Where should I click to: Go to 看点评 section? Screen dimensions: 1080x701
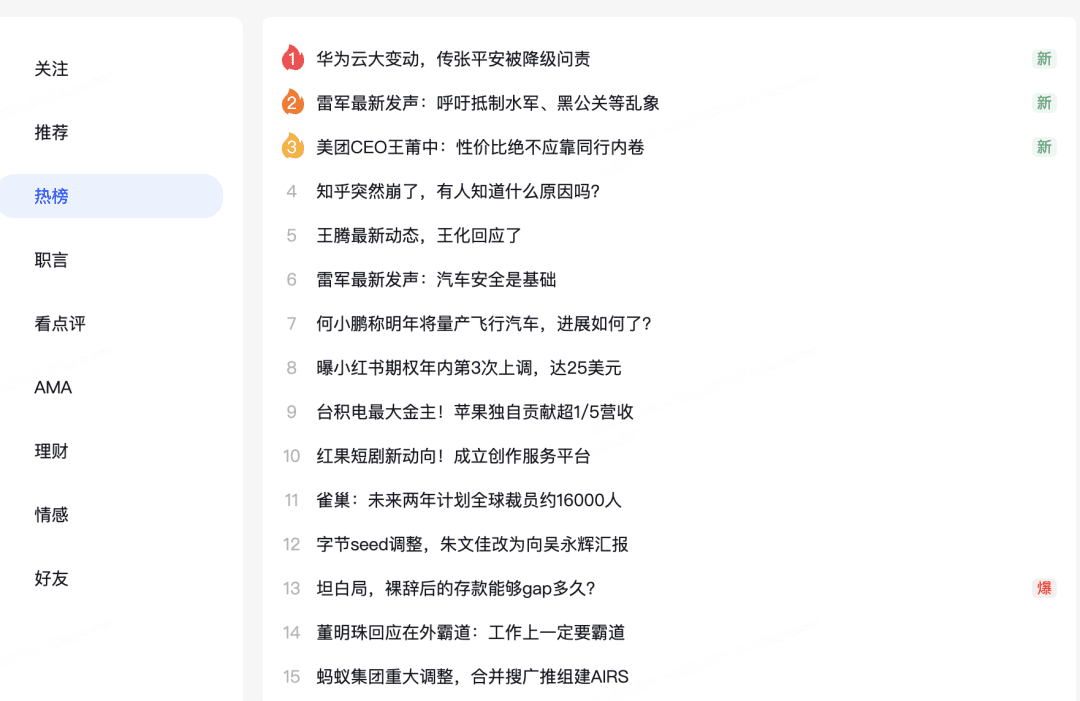tap(60, 324)
